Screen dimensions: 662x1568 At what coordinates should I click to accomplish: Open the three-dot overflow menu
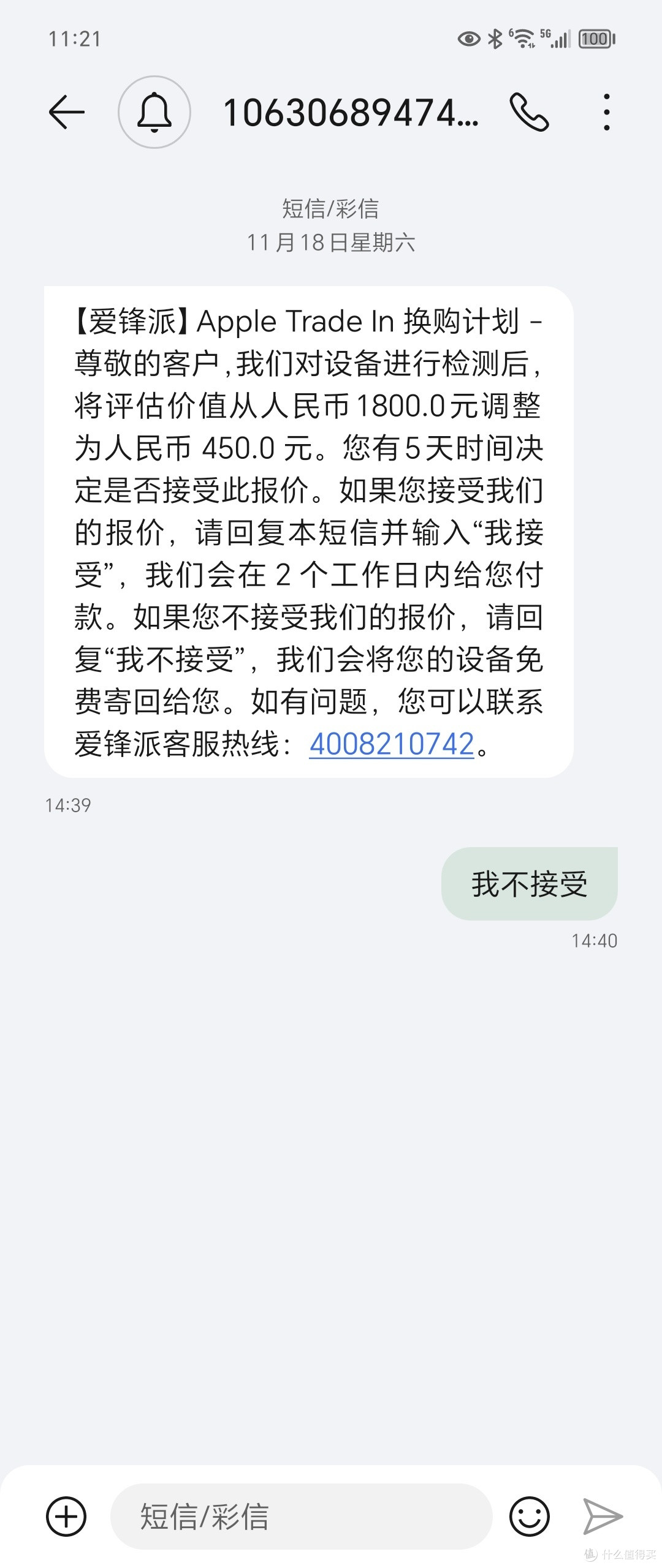pyautogui.click(x=606, y=112)
